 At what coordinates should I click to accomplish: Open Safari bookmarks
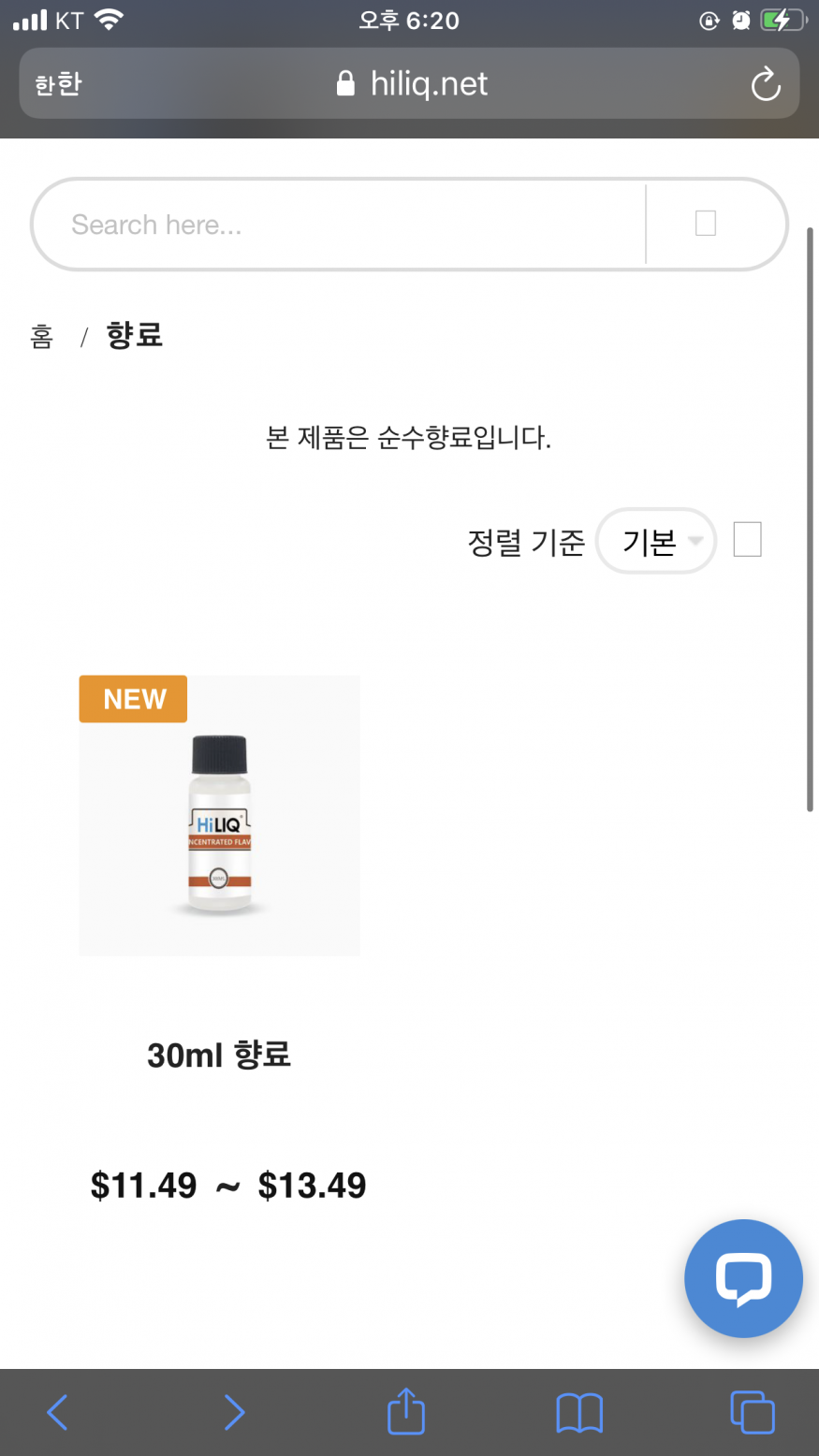(x=579, y=1412)
